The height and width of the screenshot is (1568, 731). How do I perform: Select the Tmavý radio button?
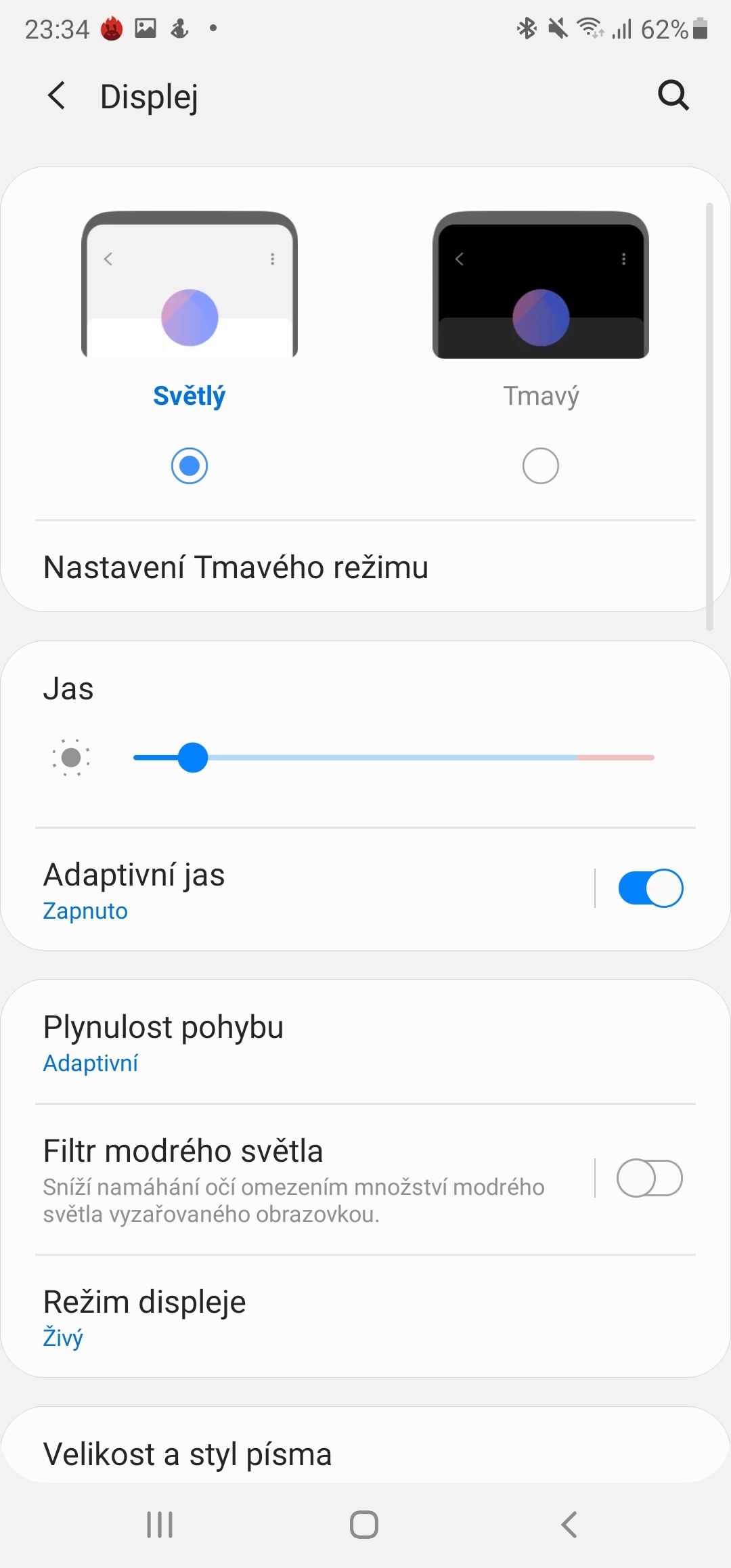pyautogui.click(x=540, y=466)
